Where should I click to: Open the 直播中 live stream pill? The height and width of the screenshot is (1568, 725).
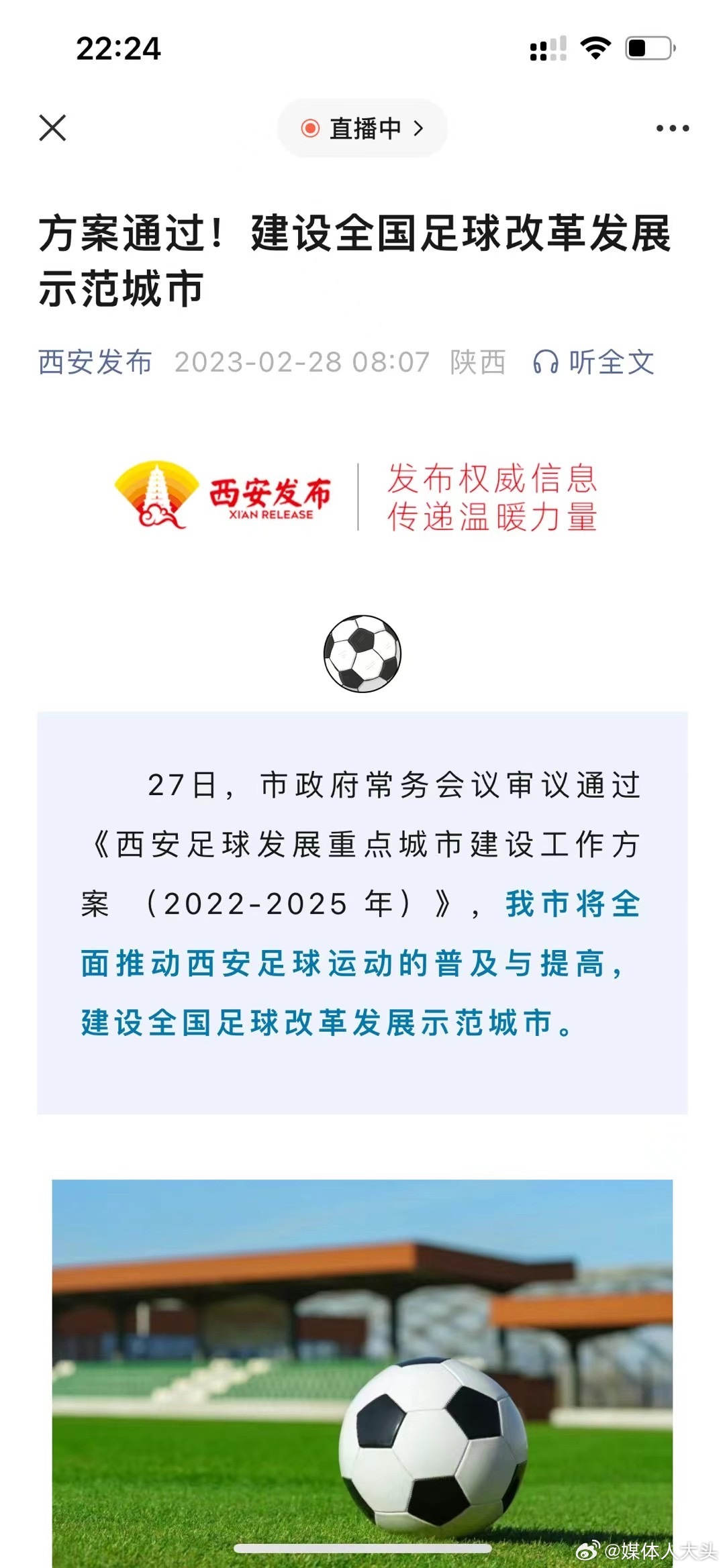[362, 128]
